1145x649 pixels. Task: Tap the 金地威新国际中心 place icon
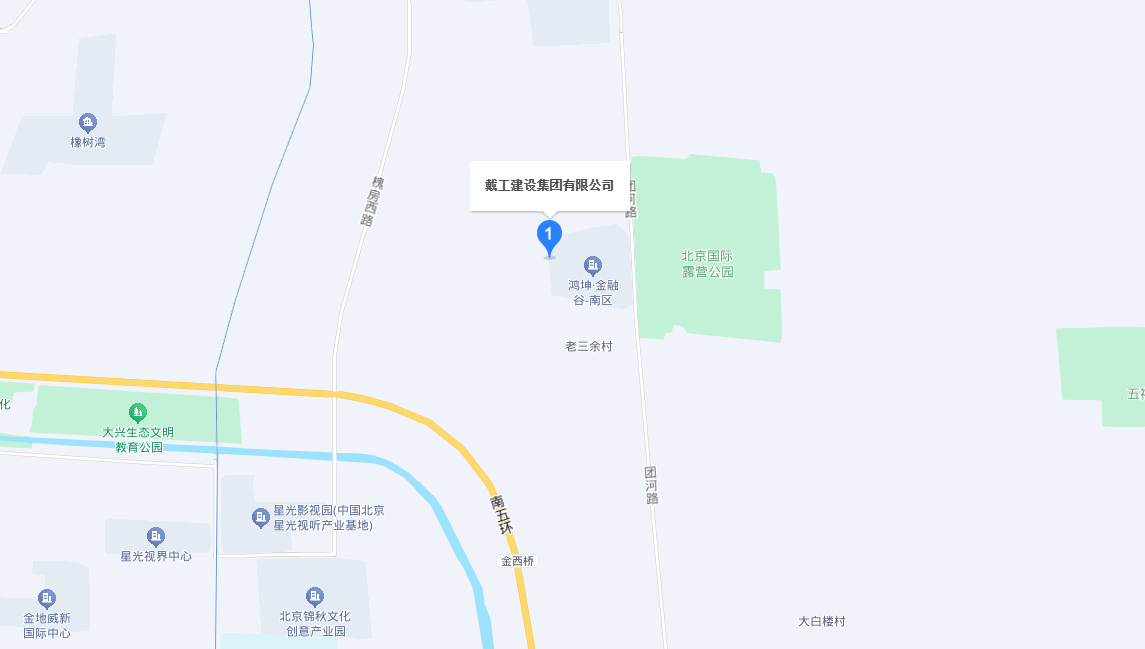[x=47, y=599]
